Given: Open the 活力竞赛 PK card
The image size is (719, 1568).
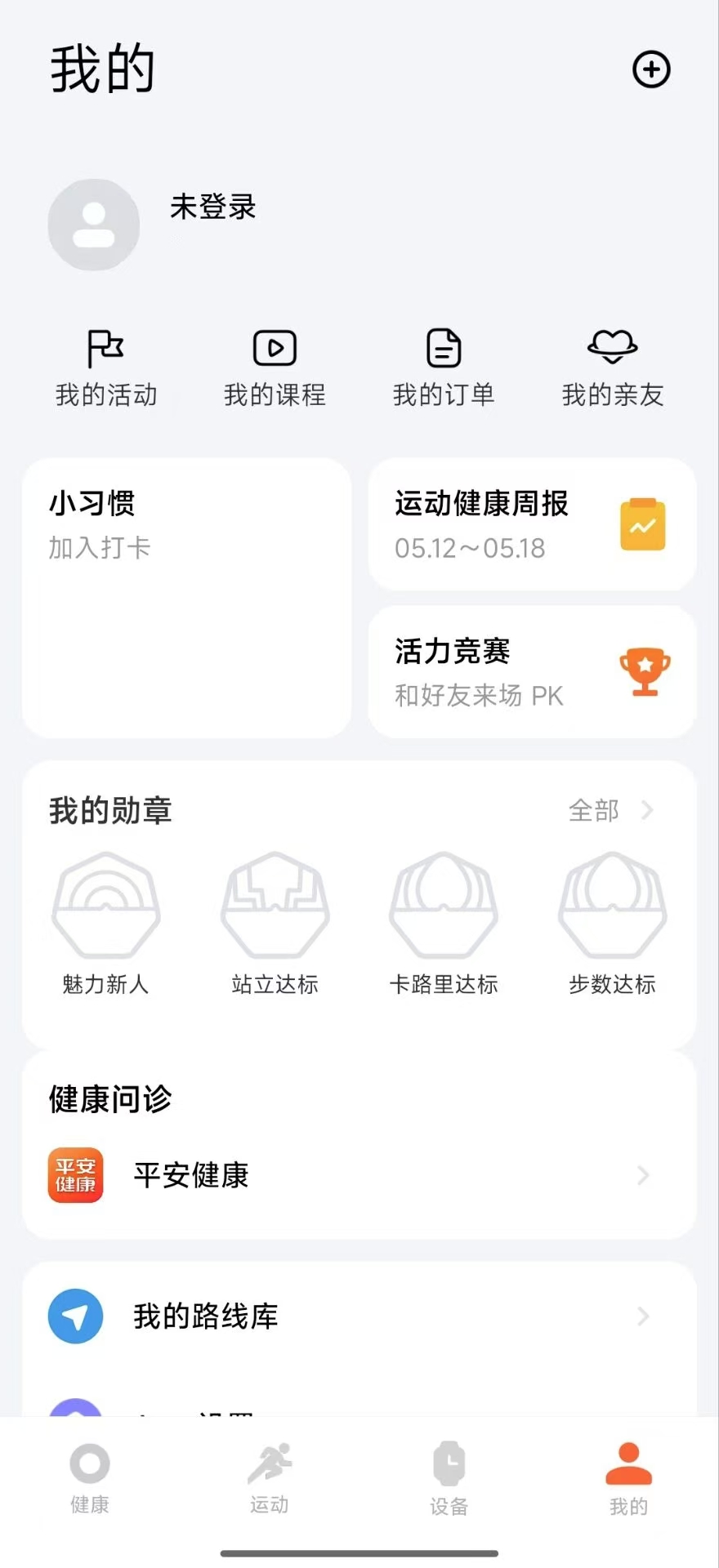Looking at the screenshot, I should point(532,671).
